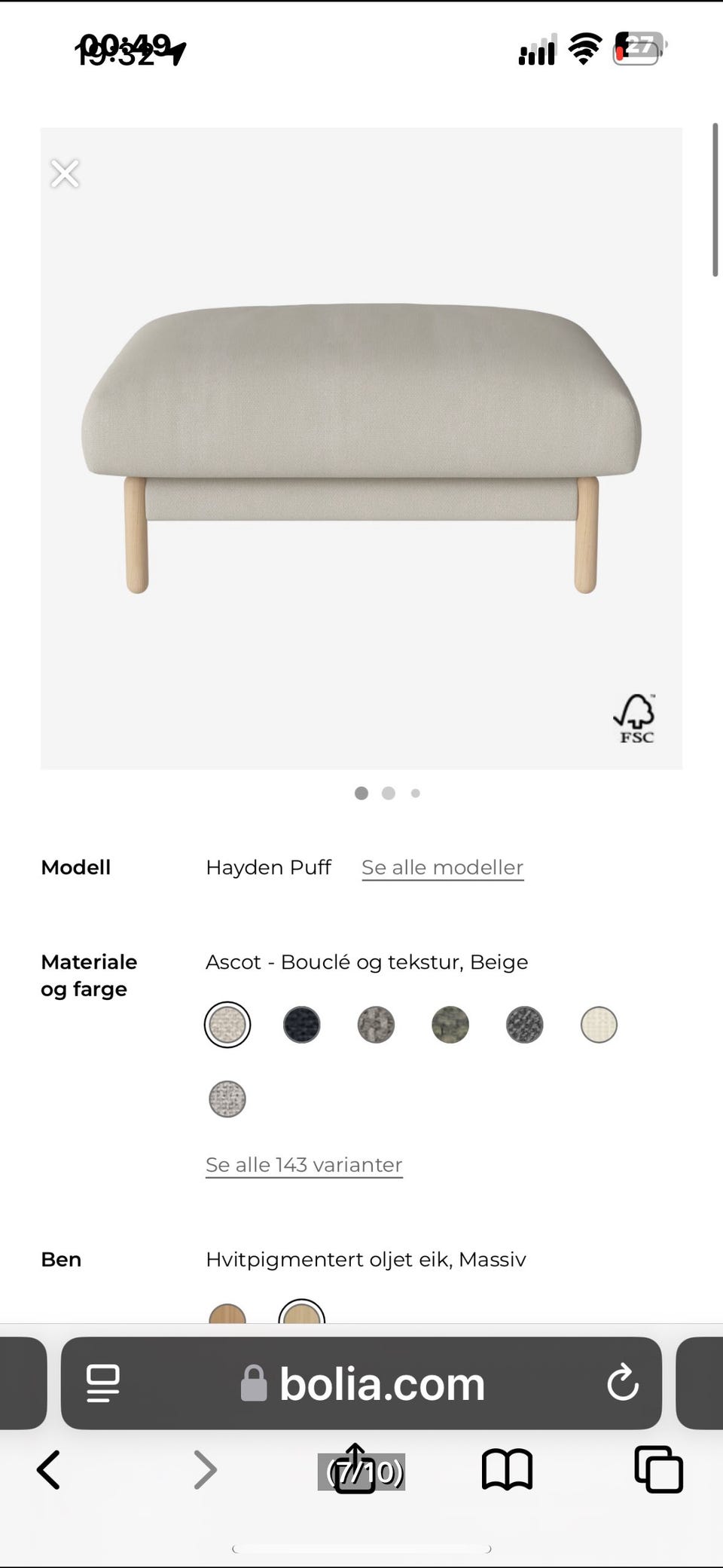Open the Bookmarks icon

507,1468
